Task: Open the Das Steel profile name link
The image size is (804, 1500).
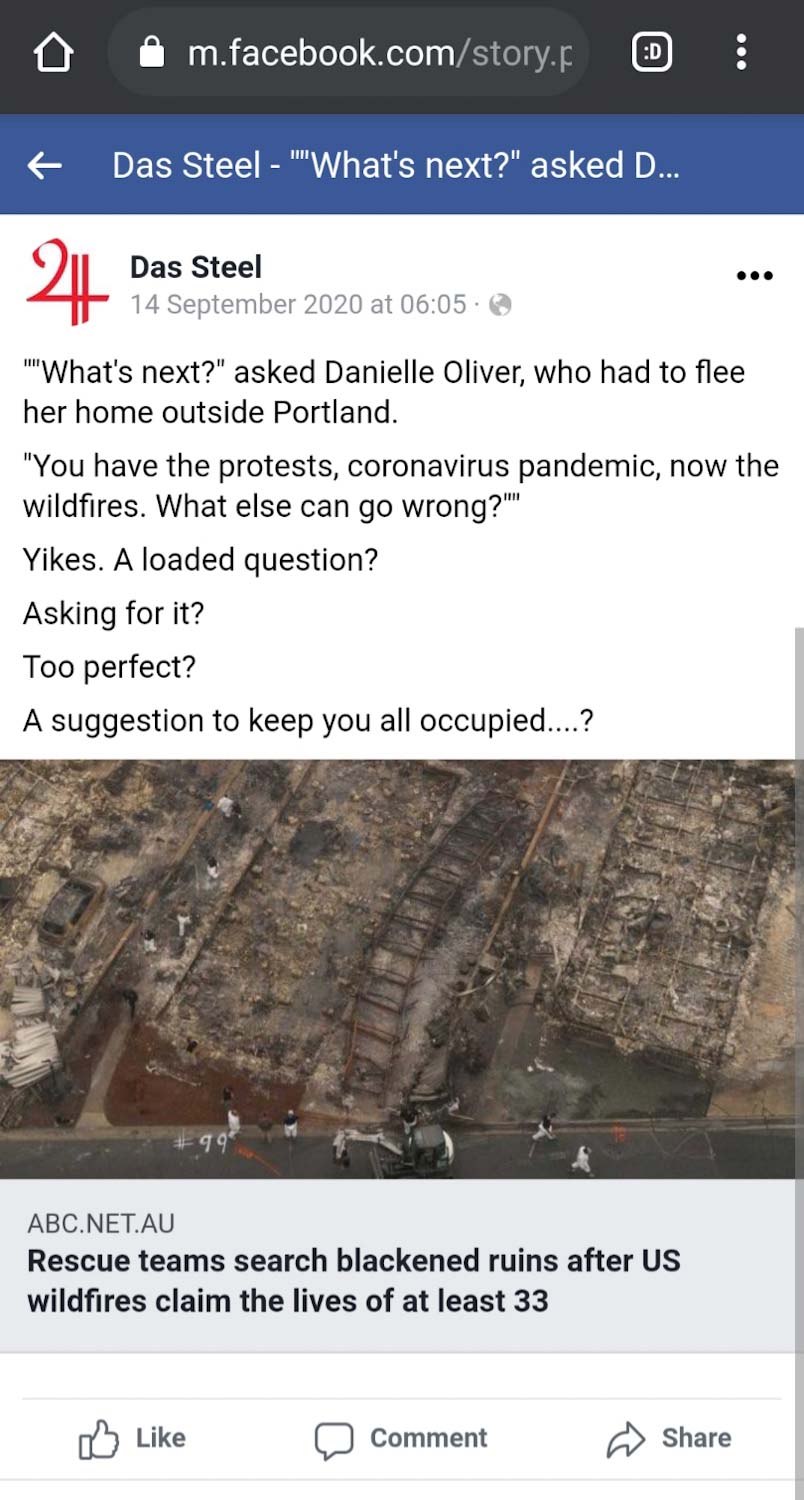Action: [x=196, y=267]
